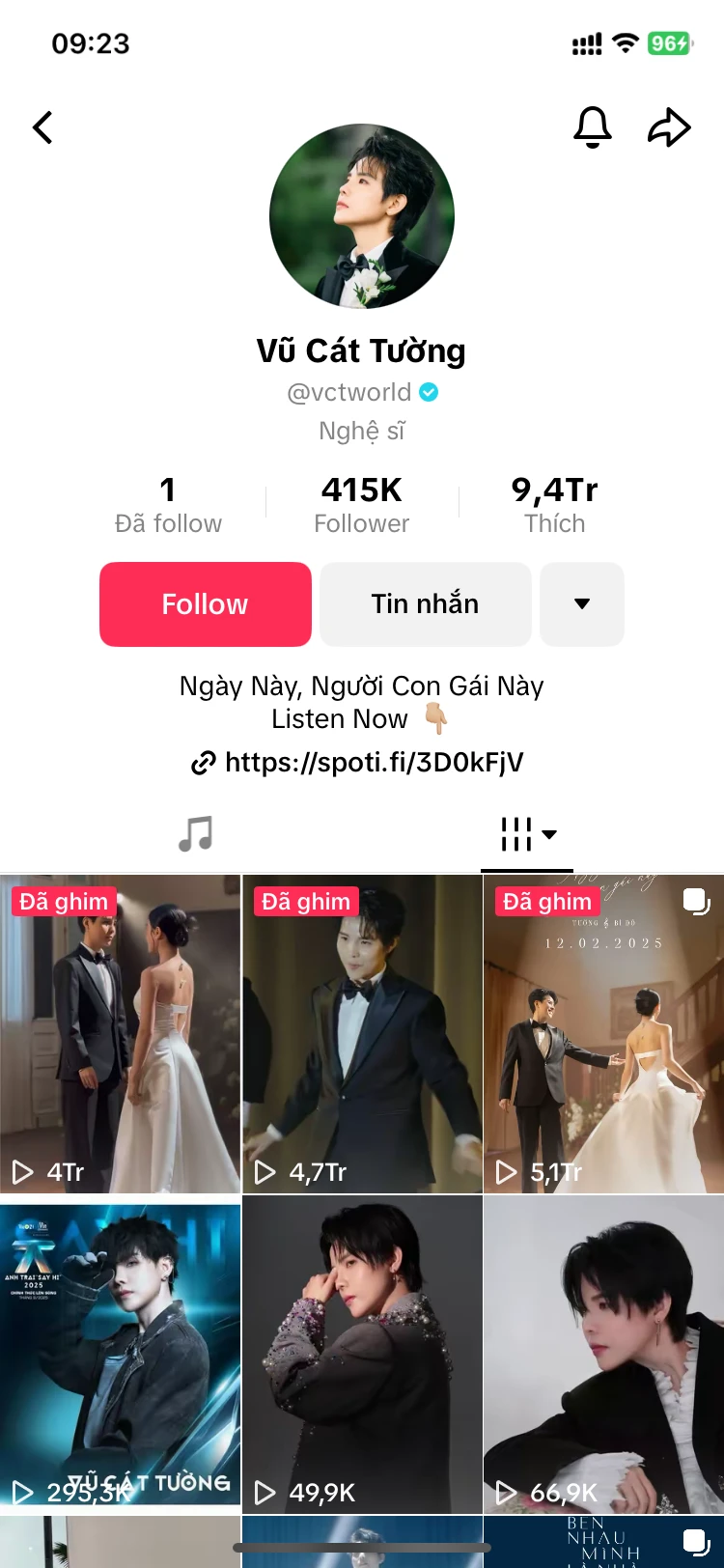View the Đã follow list
Image resolution: width=724 pixels, height=1568 pixels.
[168, 505]
